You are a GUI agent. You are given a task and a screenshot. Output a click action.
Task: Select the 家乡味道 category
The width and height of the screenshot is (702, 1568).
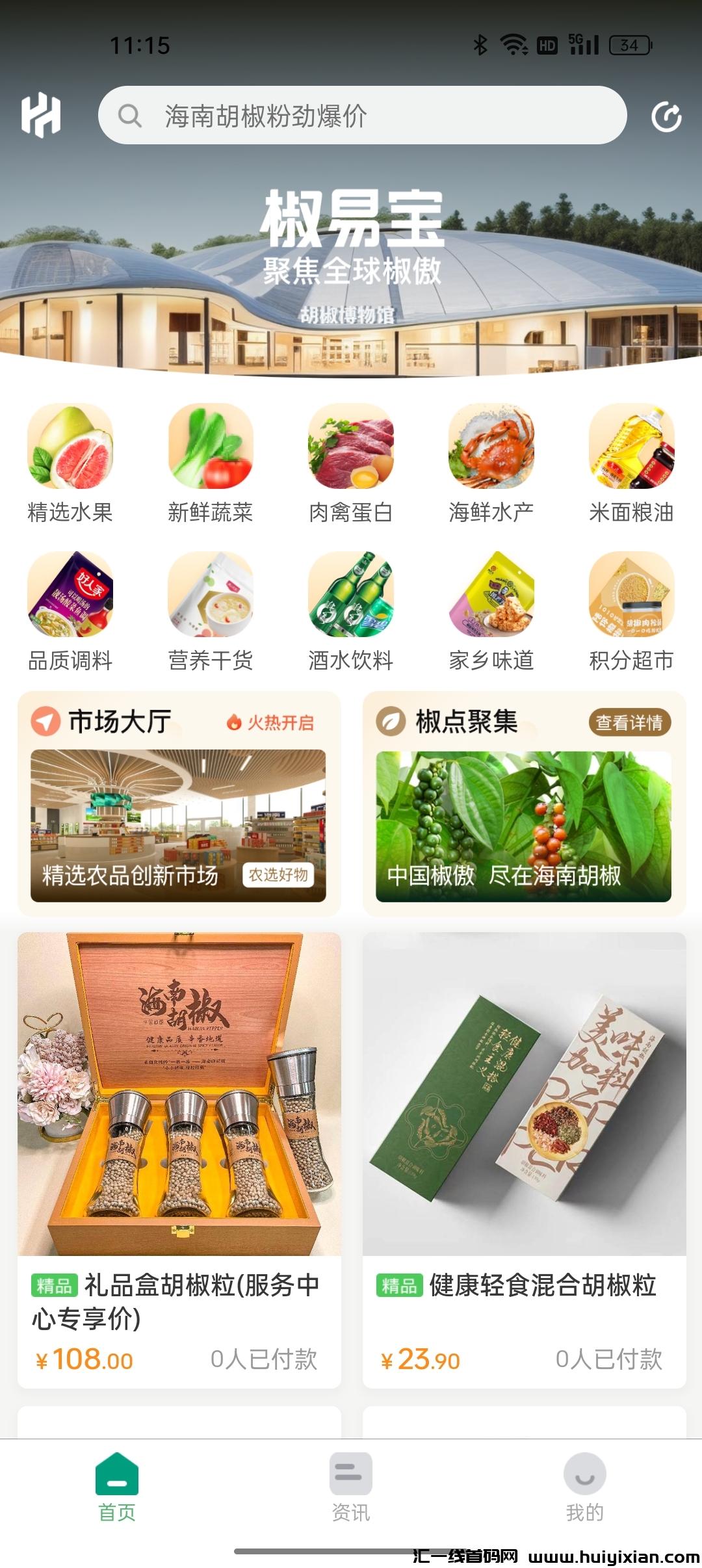491,611
